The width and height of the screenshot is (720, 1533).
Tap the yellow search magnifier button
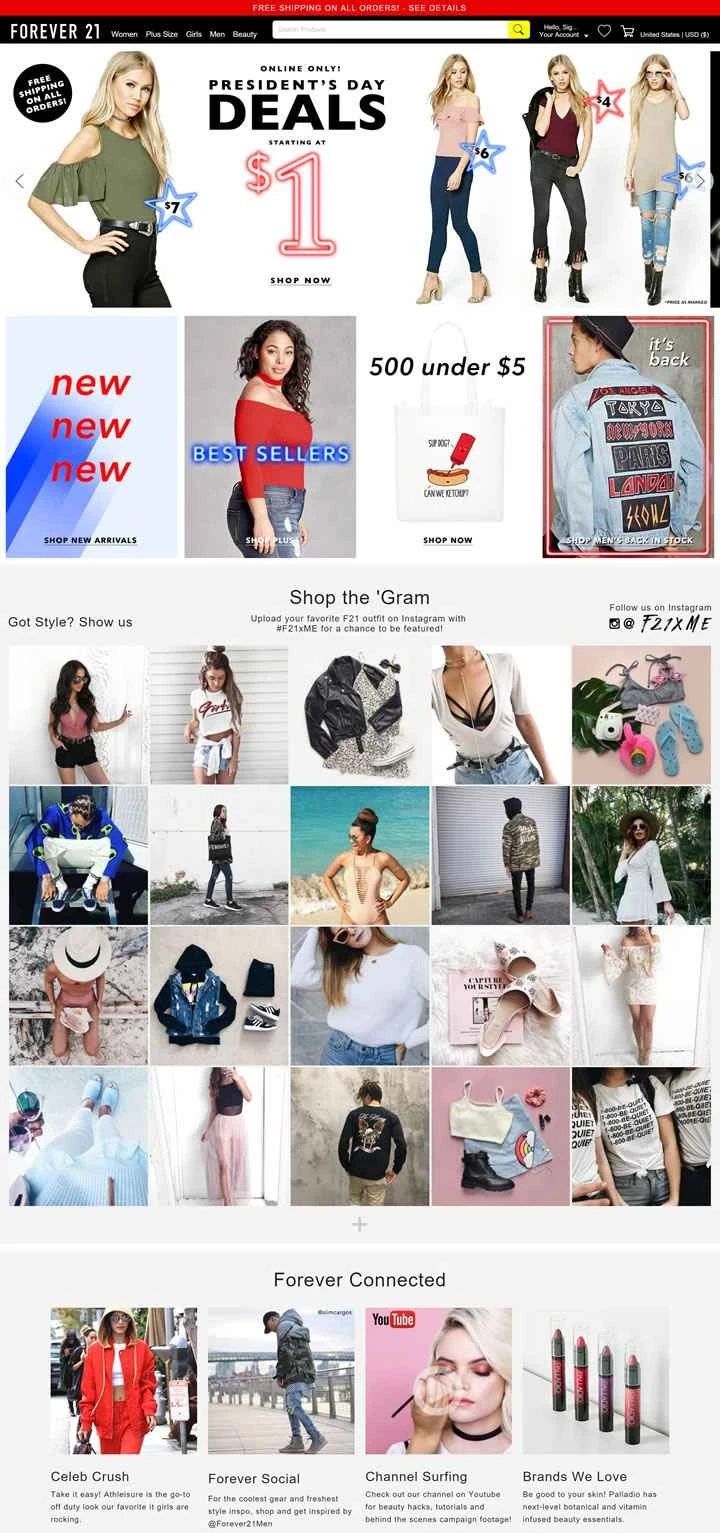[518, 30]
